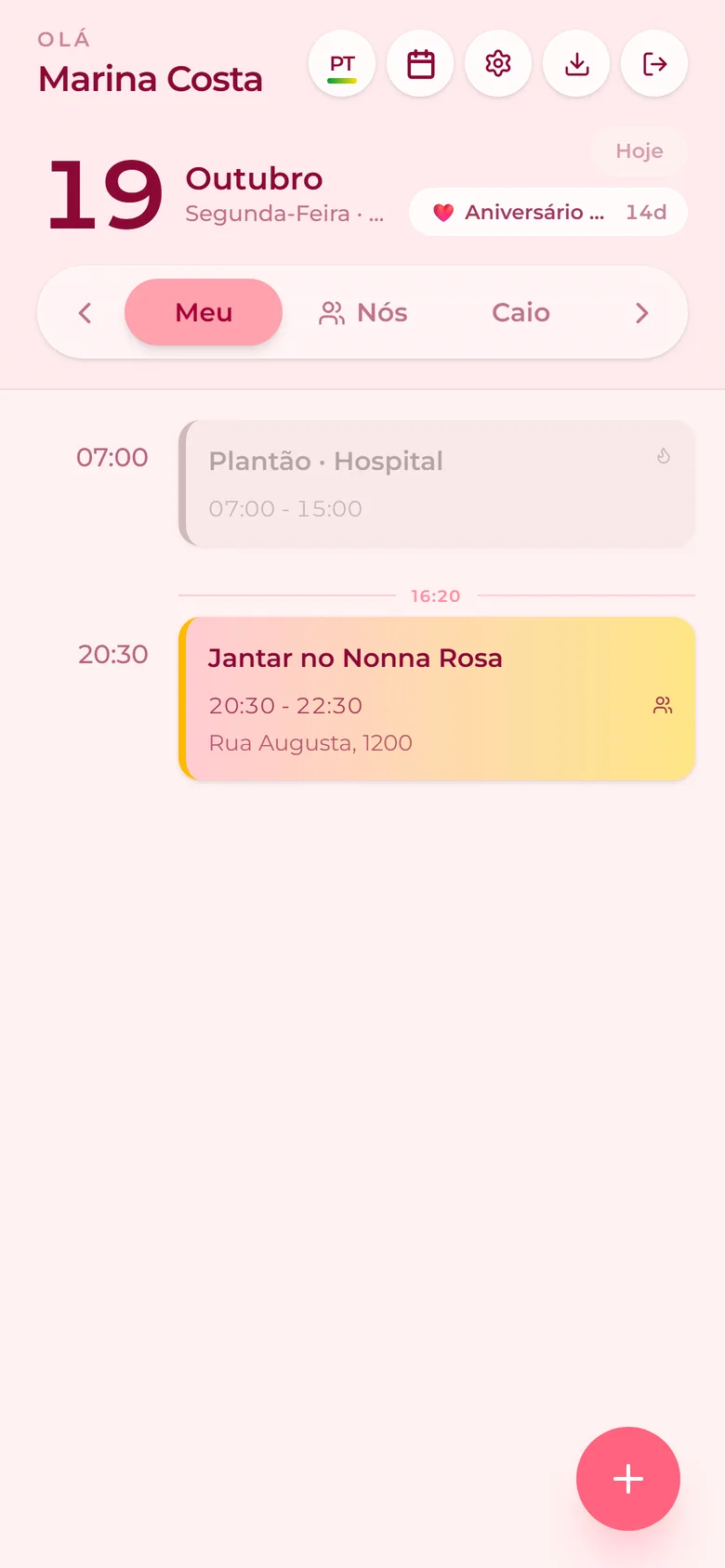Open the Plantão · Hospital event
725x1568 pixels.
click(x=437, y=483)
